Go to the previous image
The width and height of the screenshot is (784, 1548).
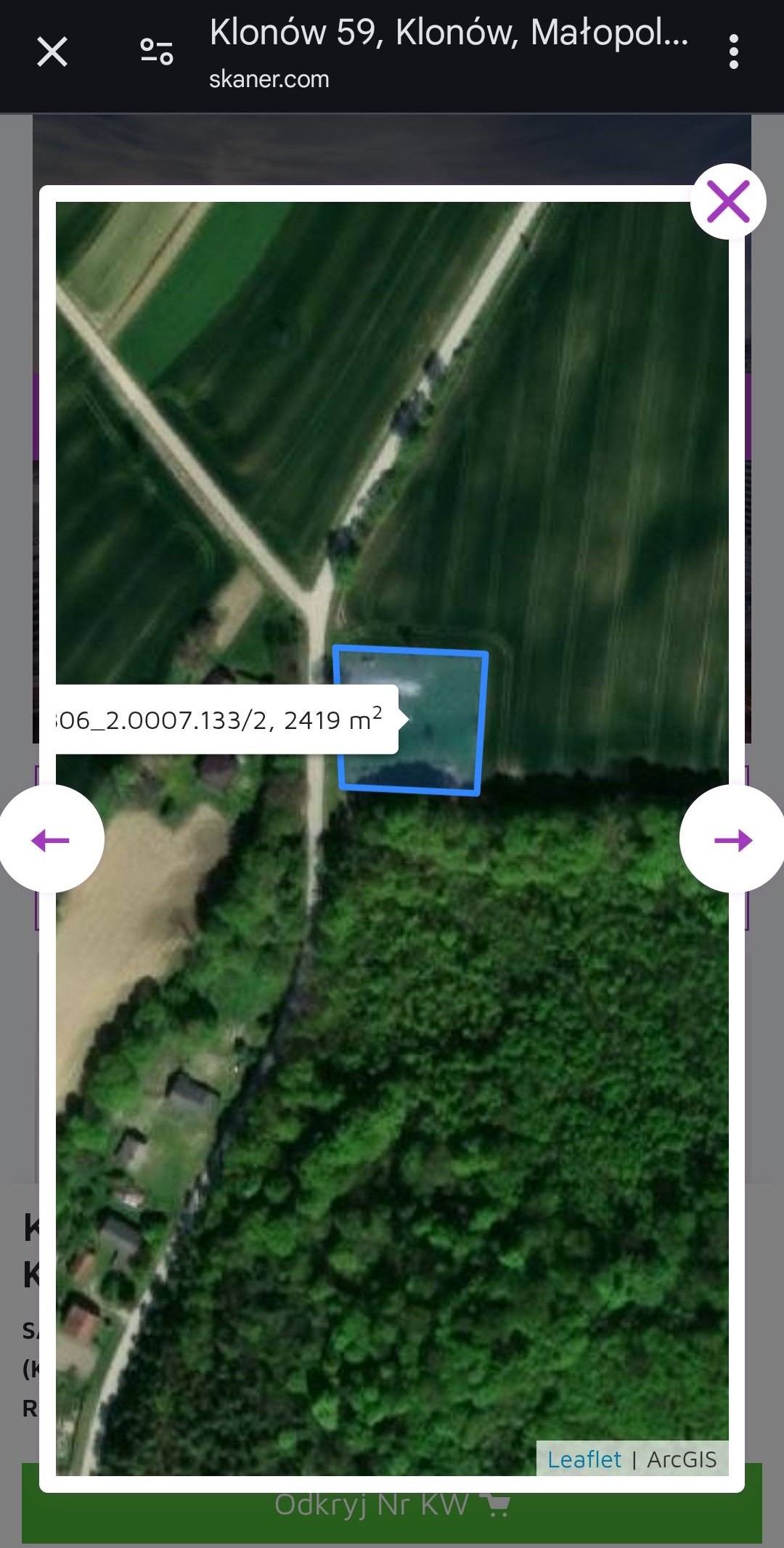[x=51, y=840]
